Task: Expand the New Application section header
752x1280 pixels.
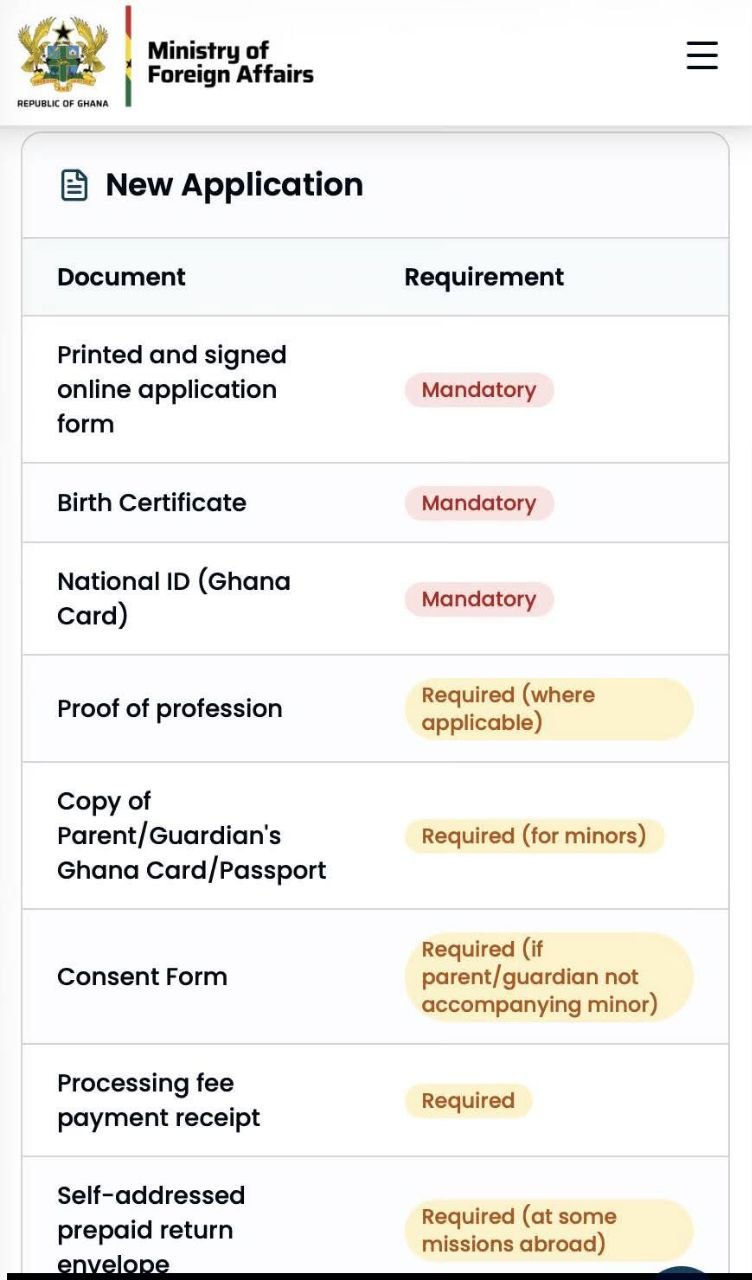Action: [235, 184]
